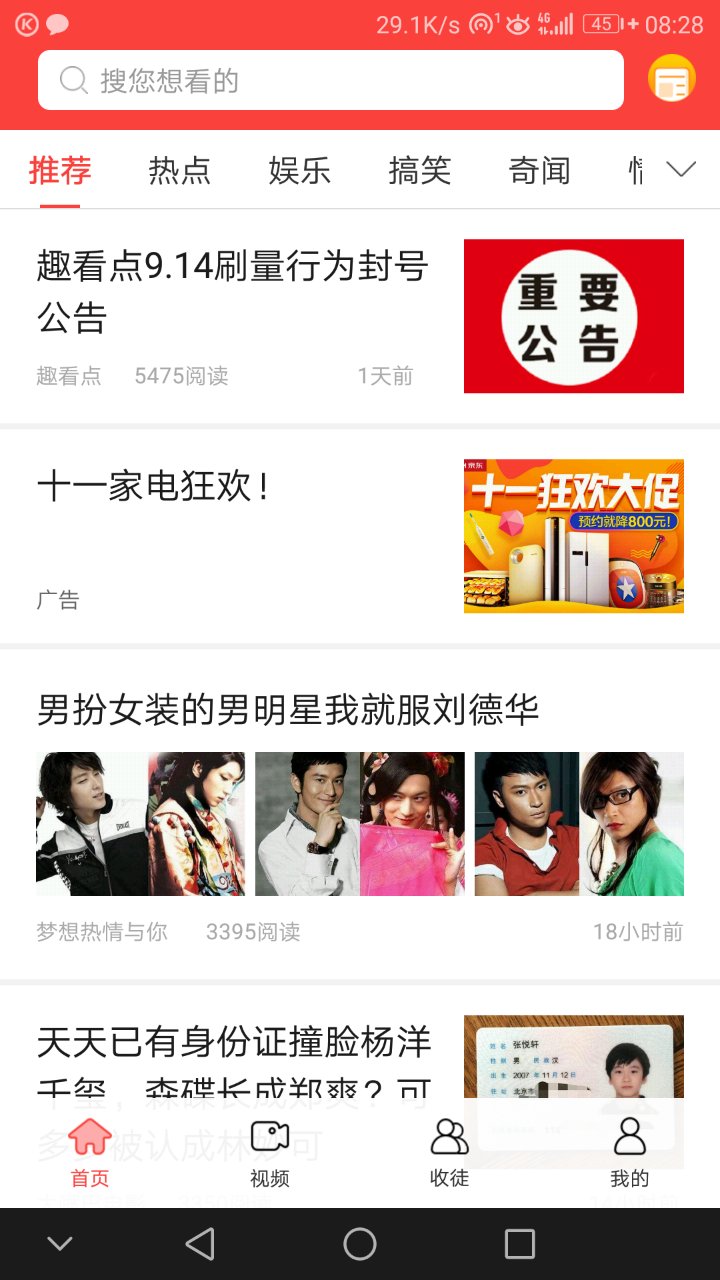This screenshot has width=720, height=1280.
Task: Switch to the 奇闻 tab
Action: pos(540,171)
